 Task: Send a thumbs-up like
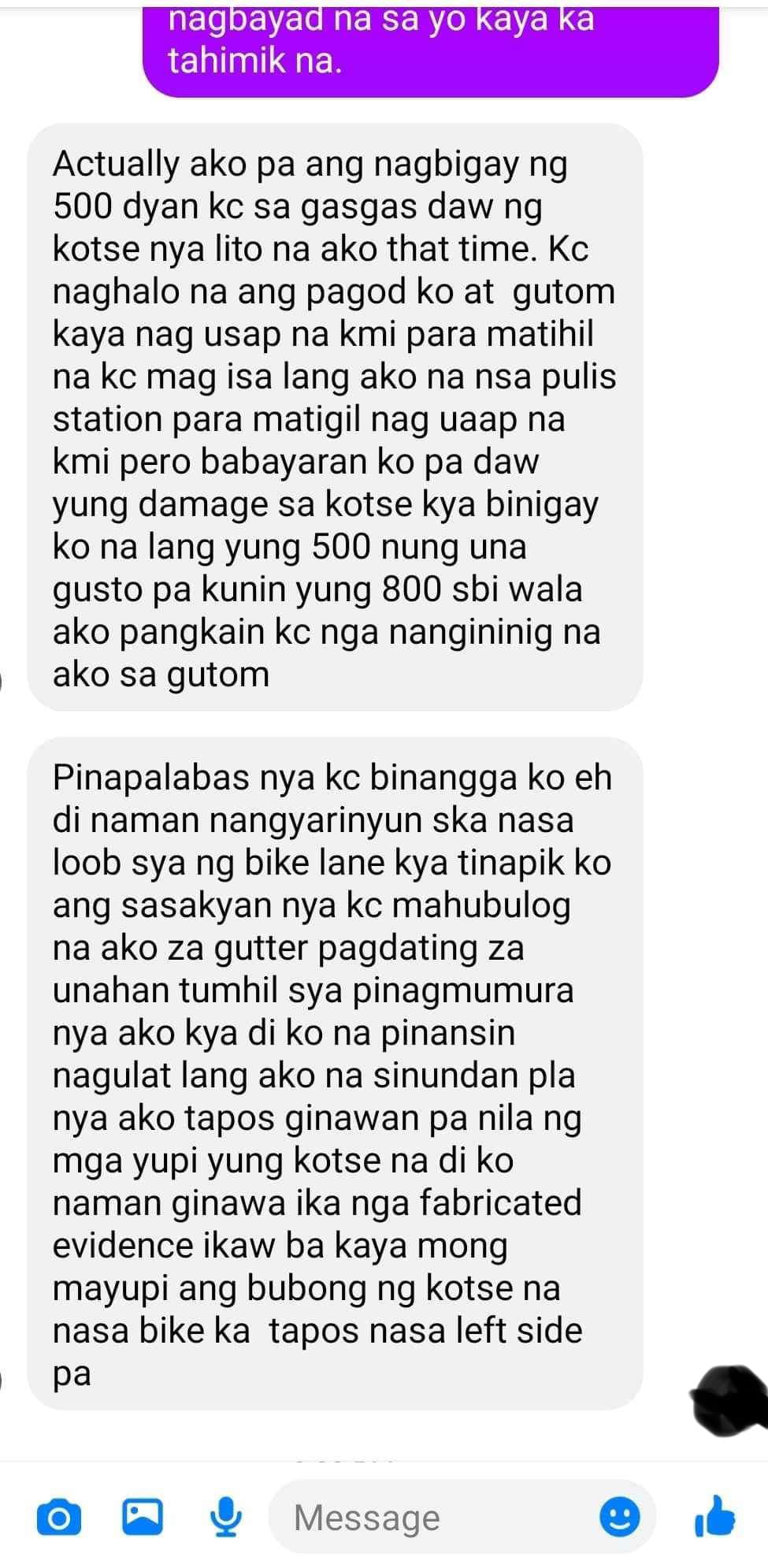(x=715, y=1515)
